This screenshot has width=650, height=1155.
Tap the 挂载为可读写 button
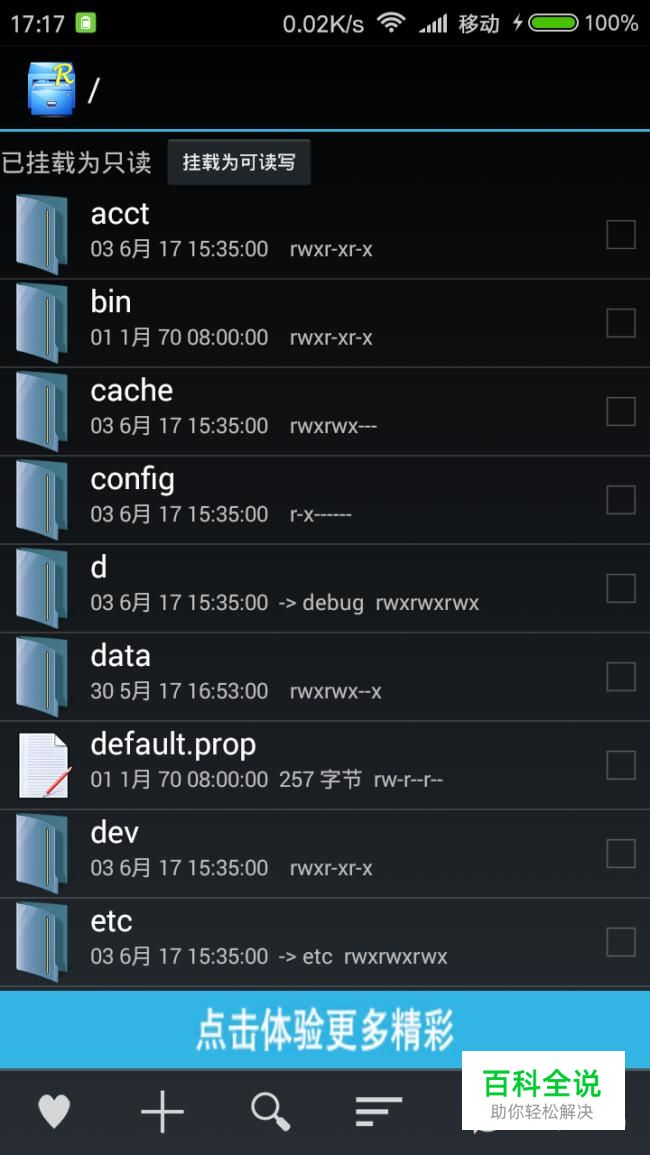coord(239,162)
